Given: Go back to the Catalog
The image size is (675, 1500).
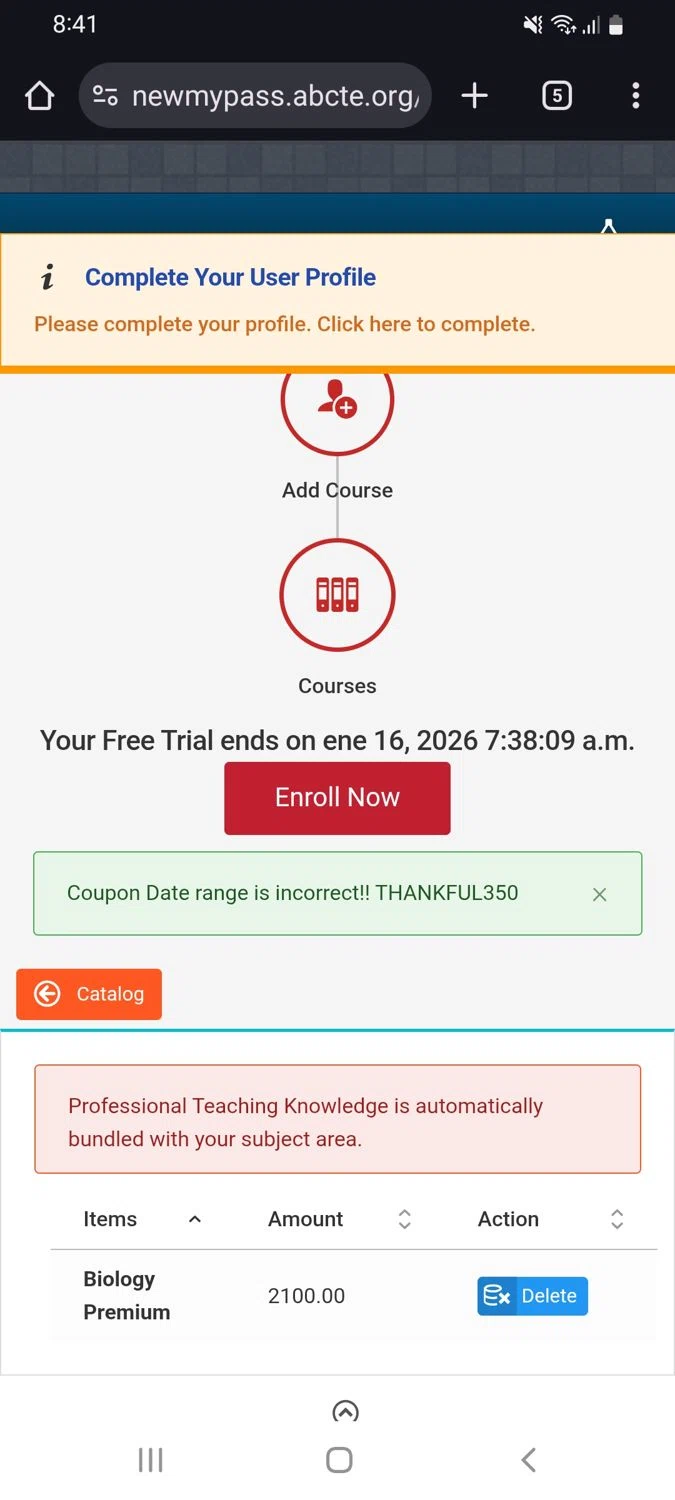Looking at the screenshot, I should click(x=89, y=994).
